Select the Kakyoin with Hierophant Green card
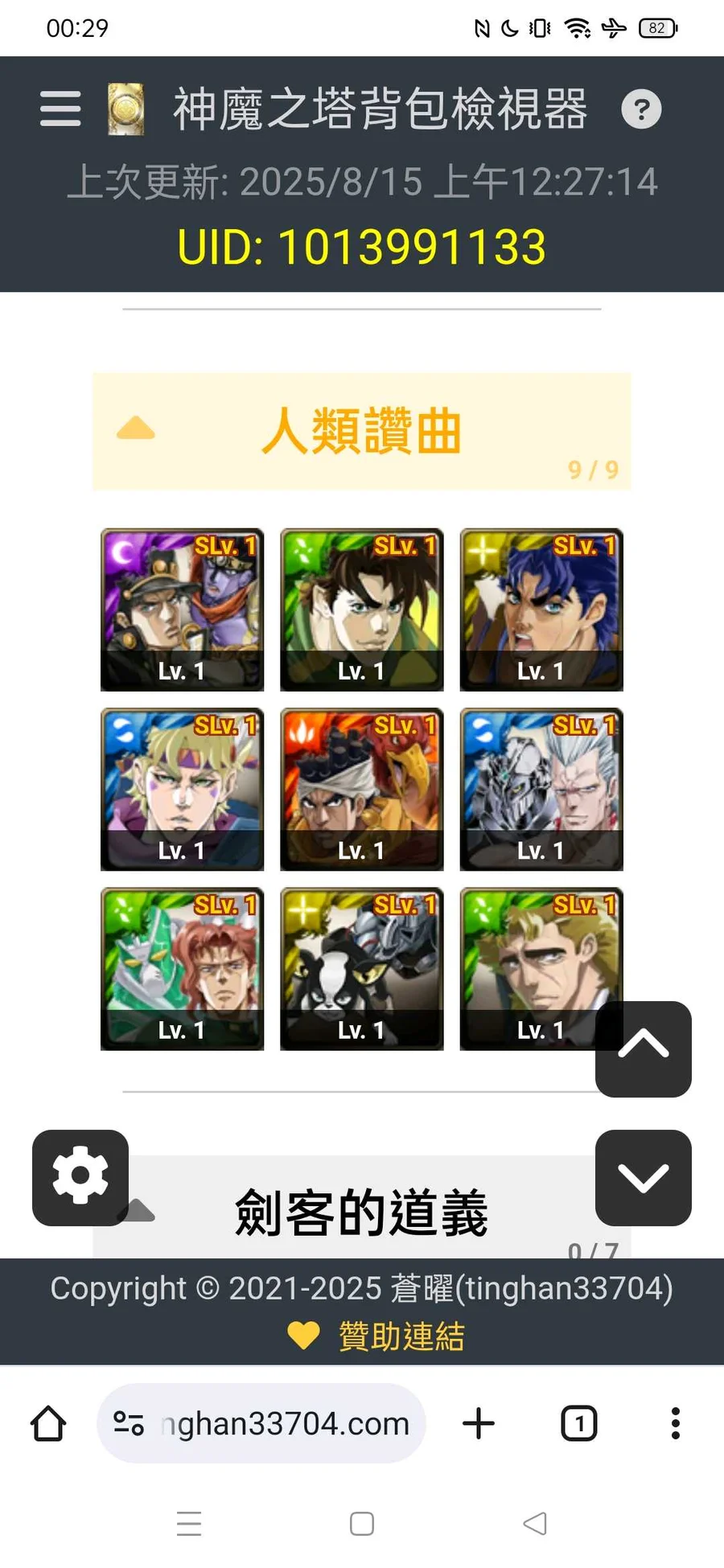Image resolution: width=724 pixels, height=1568 pixels. click(182, 969)
